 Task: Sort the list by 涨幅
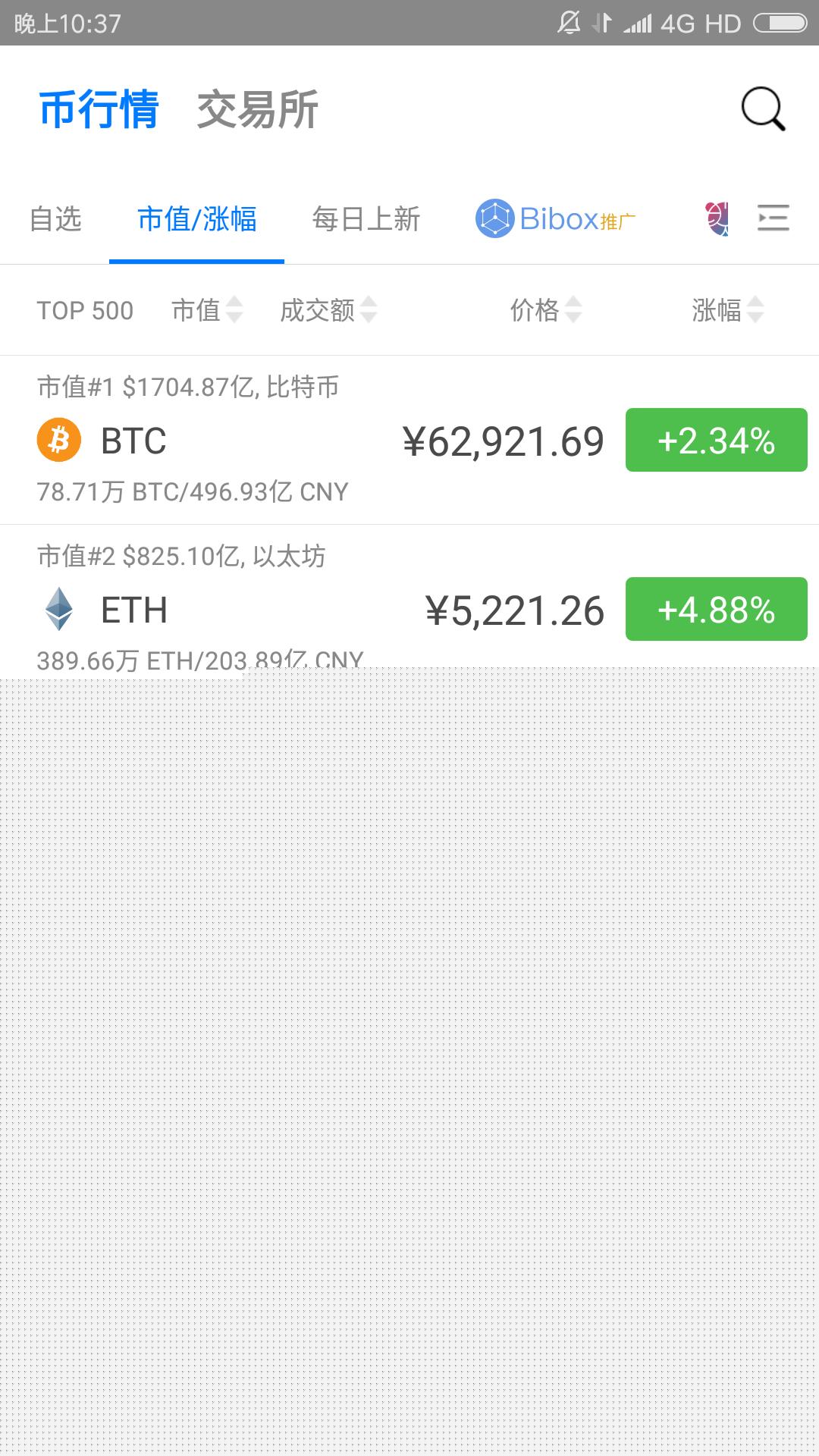tap(728, 310)
